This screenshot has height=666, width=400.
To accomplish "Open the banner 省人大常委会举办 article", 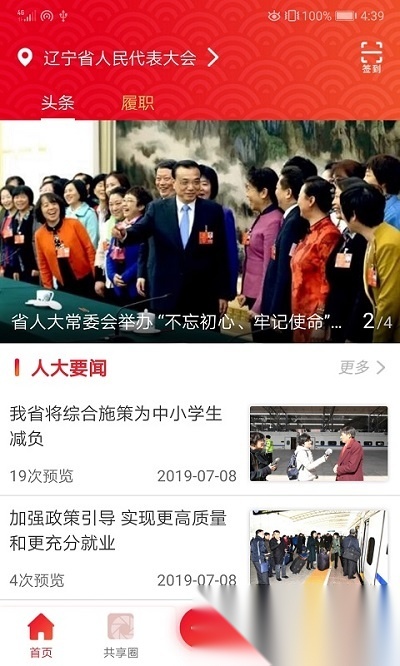I will tap(200, 231).
